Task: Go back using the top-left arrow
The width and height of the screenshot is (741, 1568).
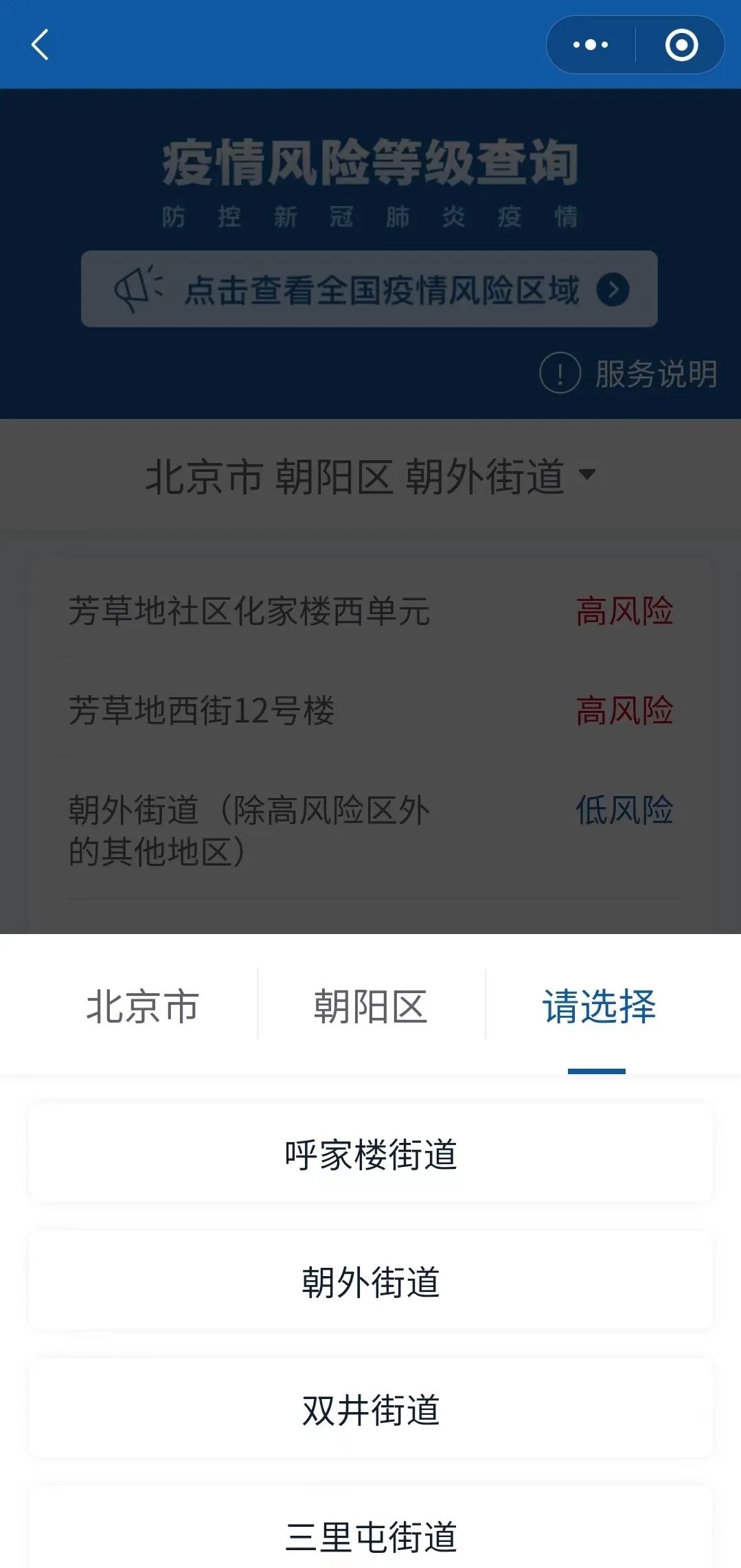Action: 41,45
